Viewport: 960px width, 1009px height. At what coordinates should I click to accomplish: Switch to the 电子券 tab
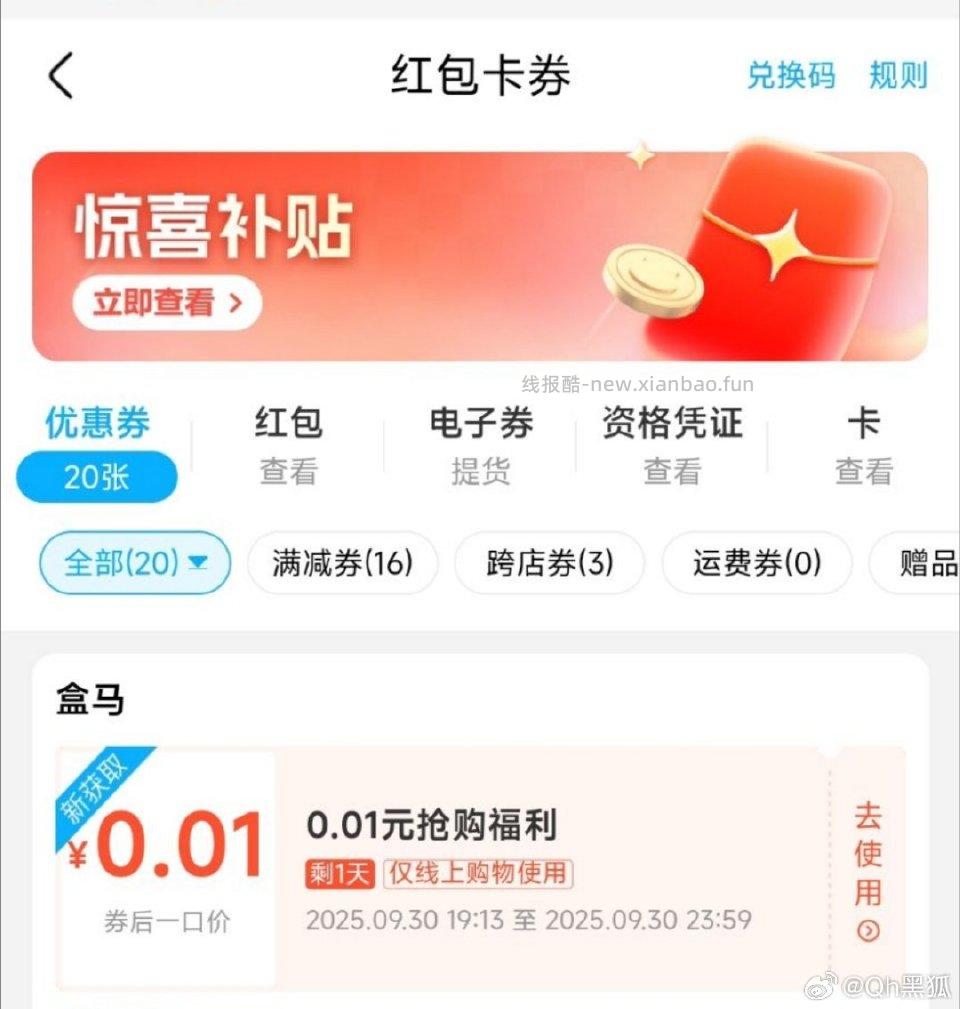click(x=481, y=423)
